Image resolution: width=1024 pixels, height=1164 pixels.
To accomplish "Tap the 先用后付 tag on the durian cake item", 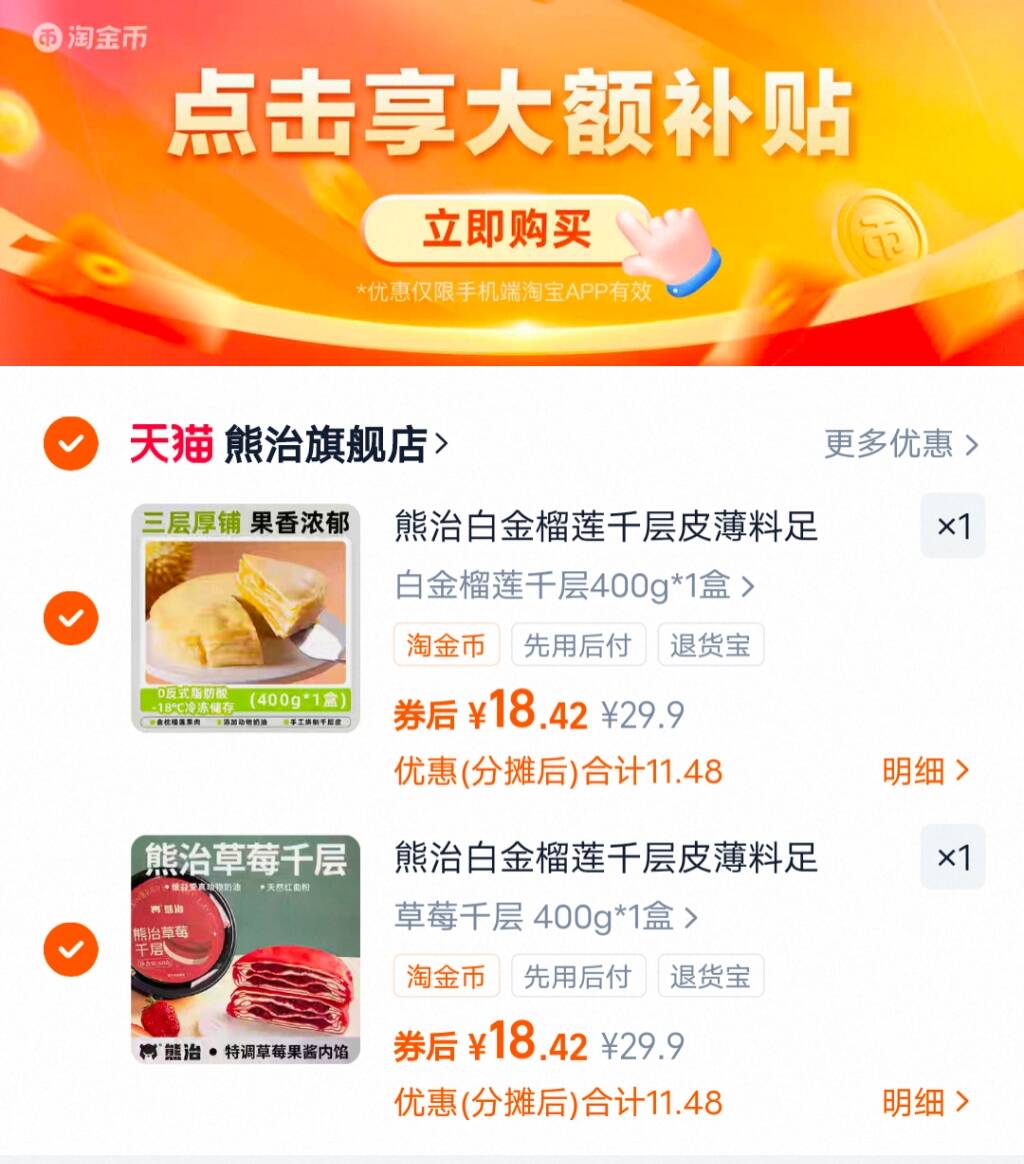I will (x=579, y=645).
